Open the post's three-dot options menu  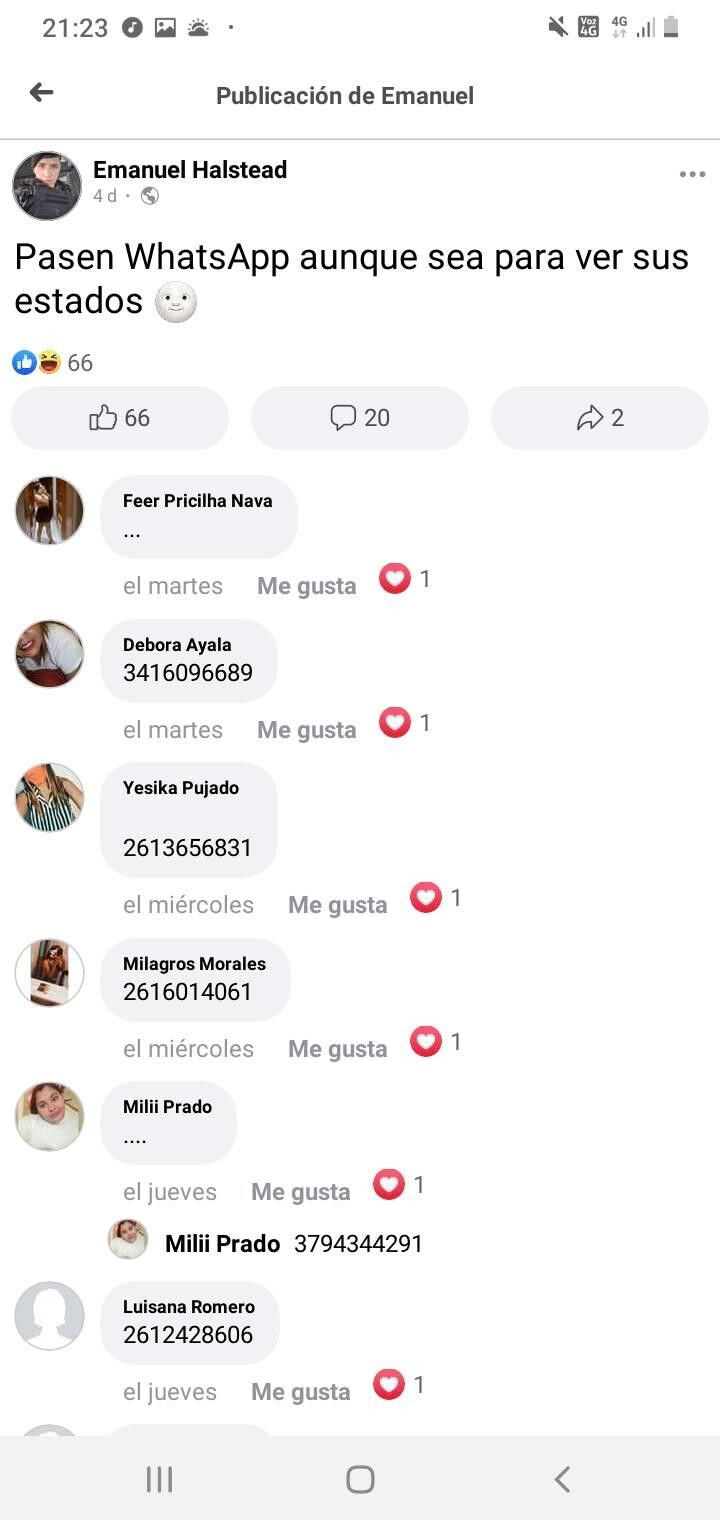tap(692, 174)
